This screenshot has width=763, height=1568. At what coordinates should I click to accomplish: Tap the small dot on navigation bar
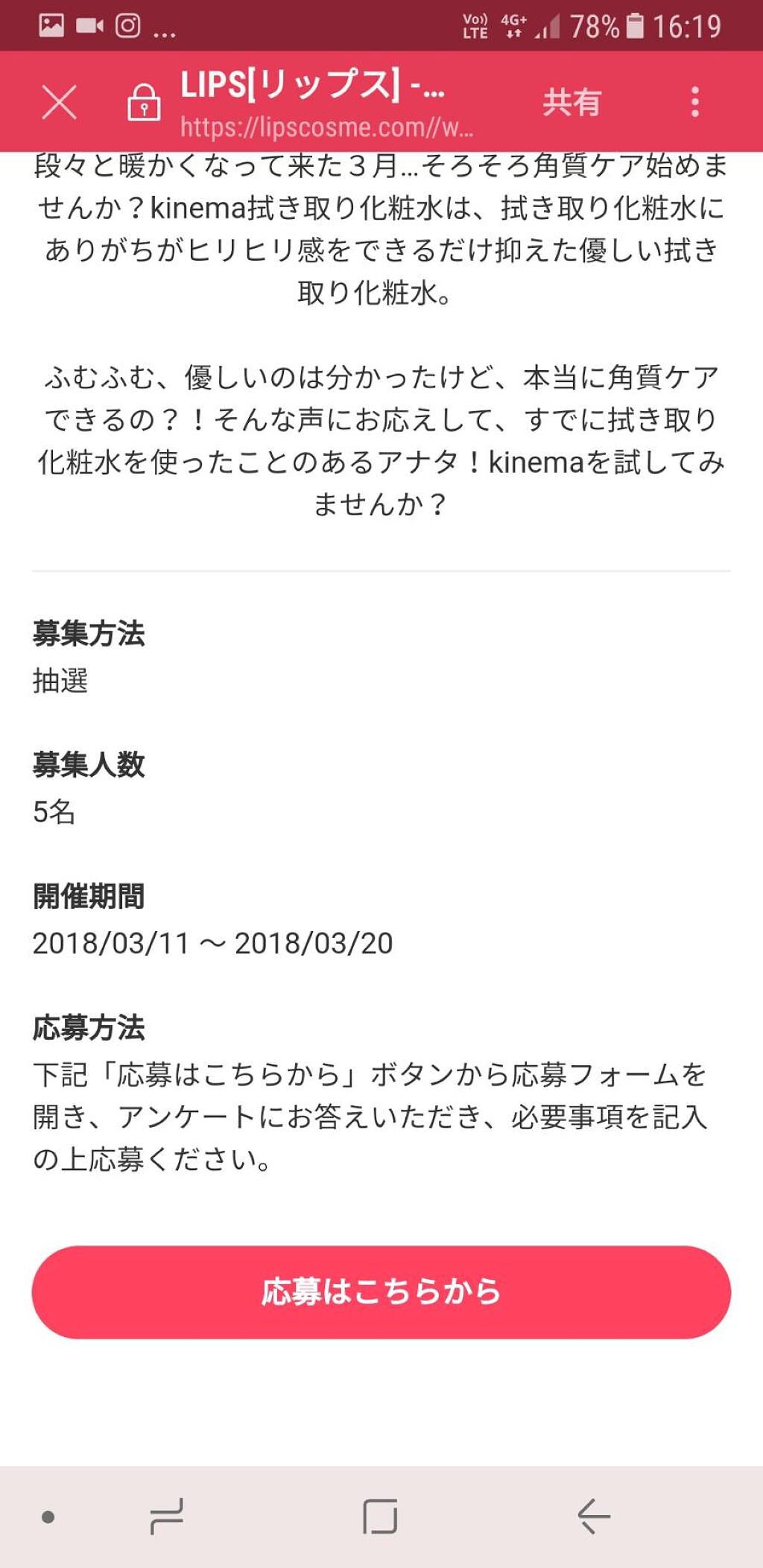[47, 1518]
